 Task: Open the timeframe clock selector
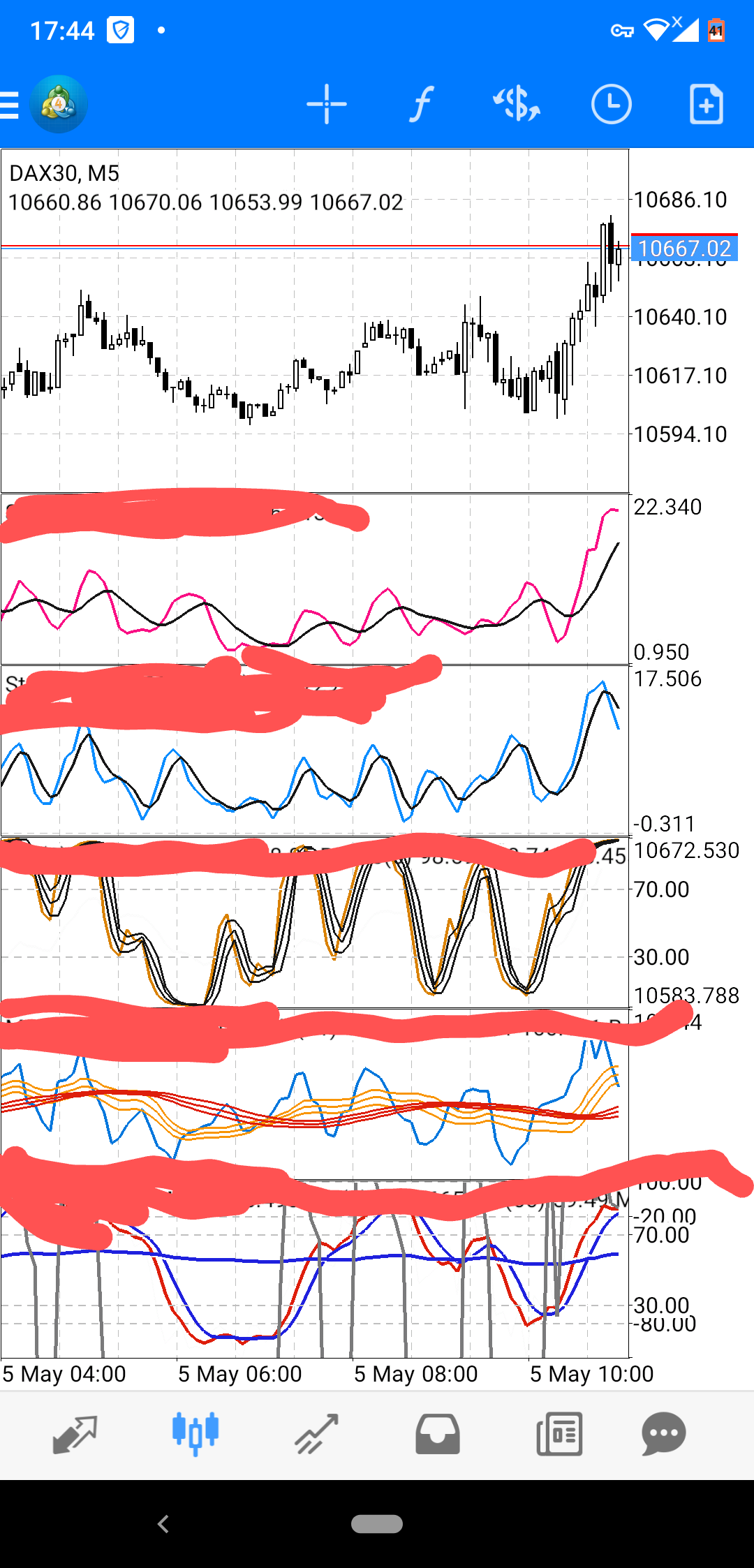click(611, 105)
